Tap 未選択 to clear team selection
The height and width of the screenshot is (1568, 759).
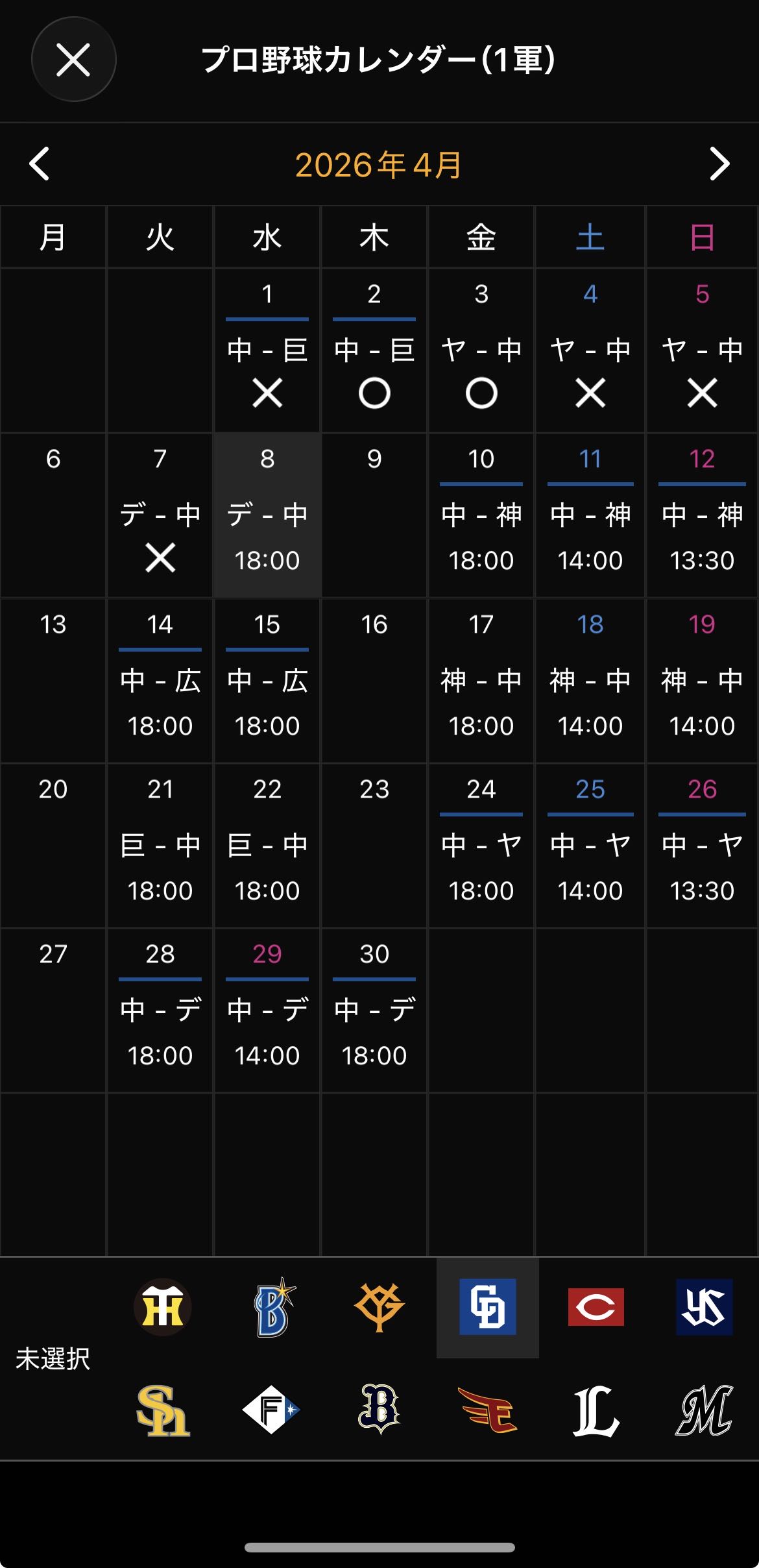coord(53,1358)
